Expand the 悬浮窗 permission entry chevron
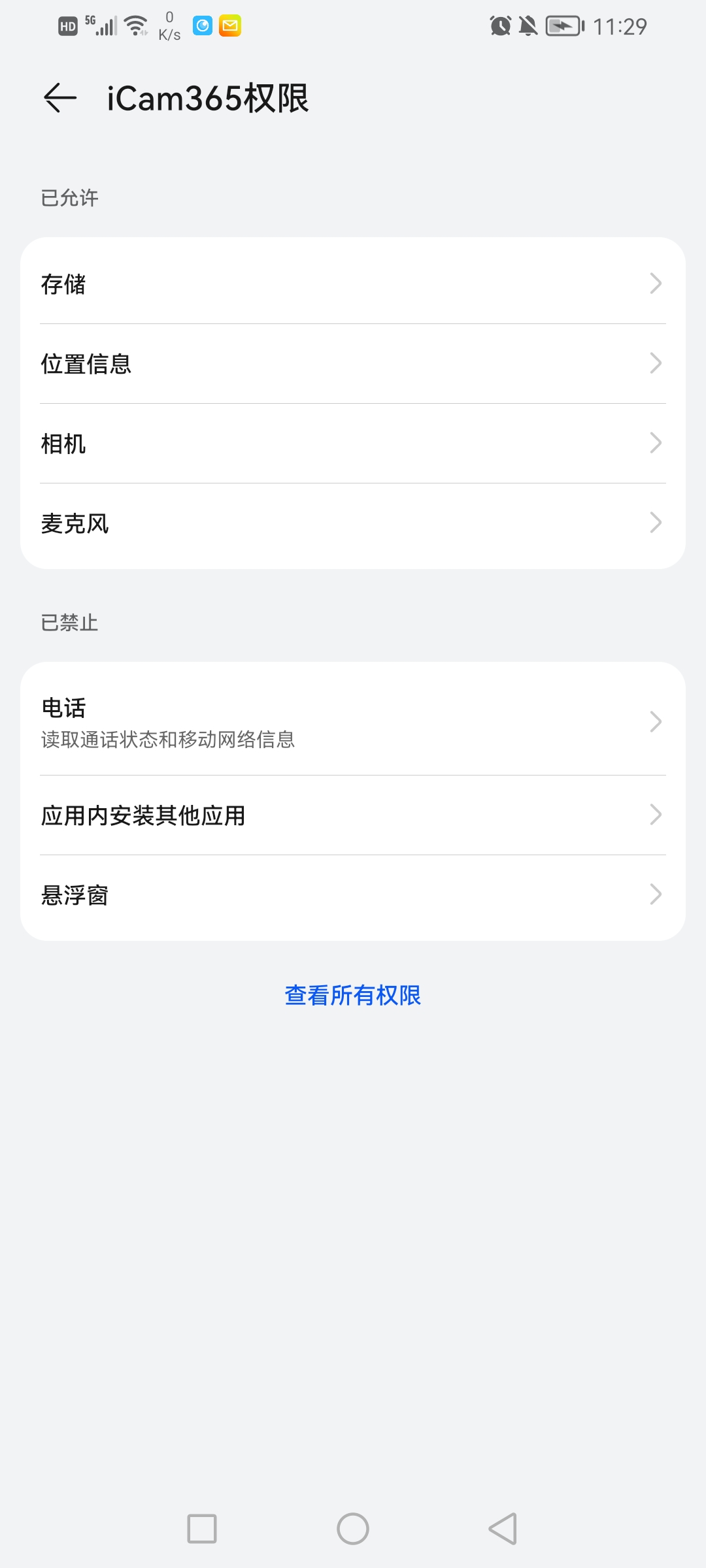Screen dimensions: 706x1568 (656, 894)
